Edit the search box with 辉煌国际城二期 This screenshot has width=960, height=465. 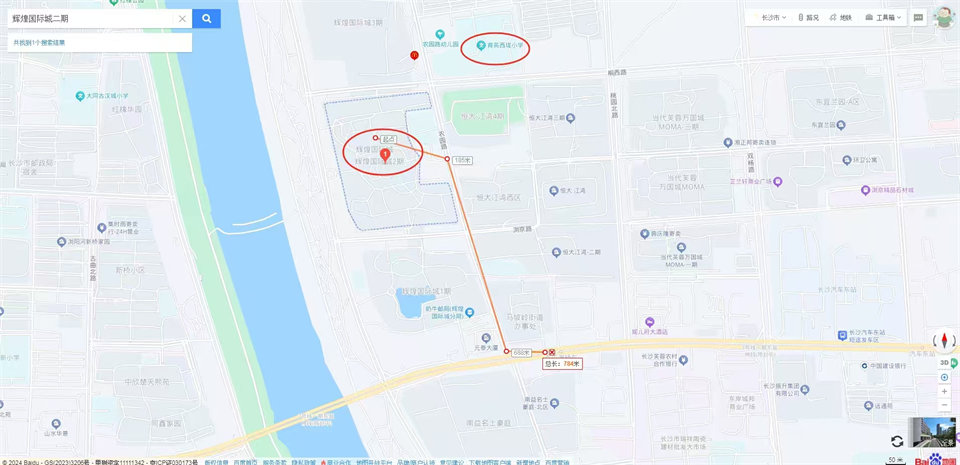click(x=90, y=18)
